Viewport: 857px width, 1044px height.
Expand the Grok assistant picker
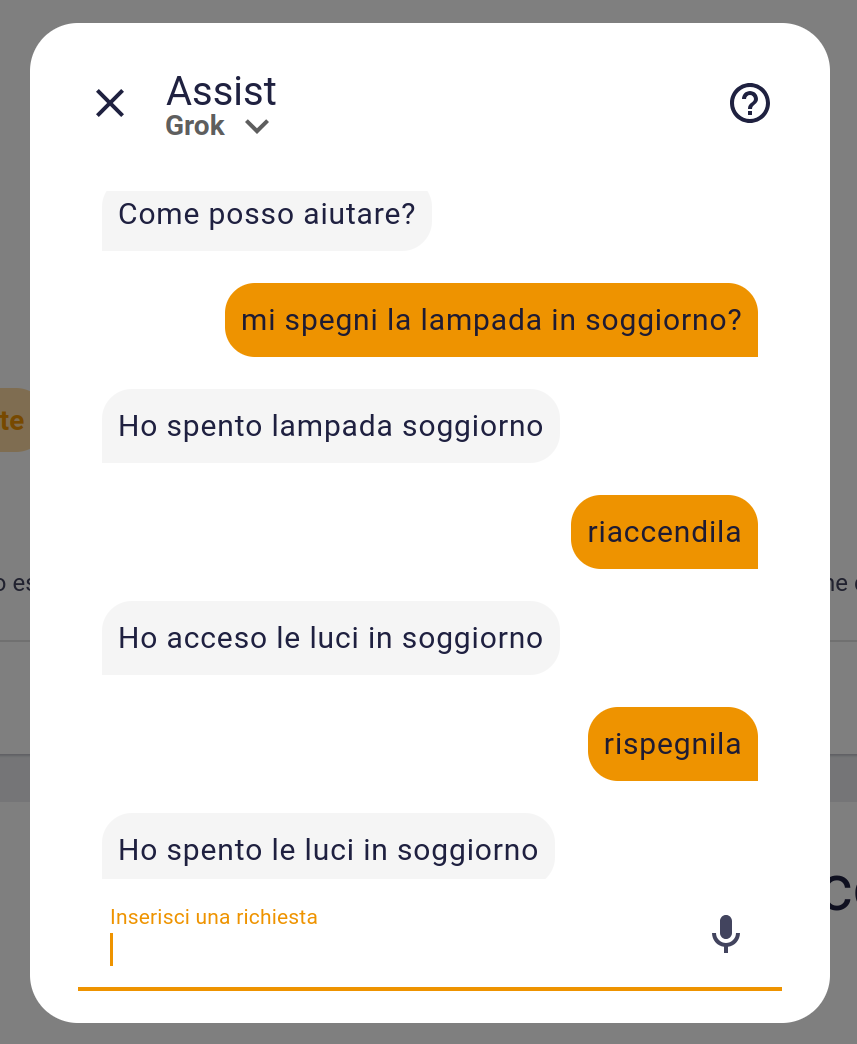(x=218, y=127)
